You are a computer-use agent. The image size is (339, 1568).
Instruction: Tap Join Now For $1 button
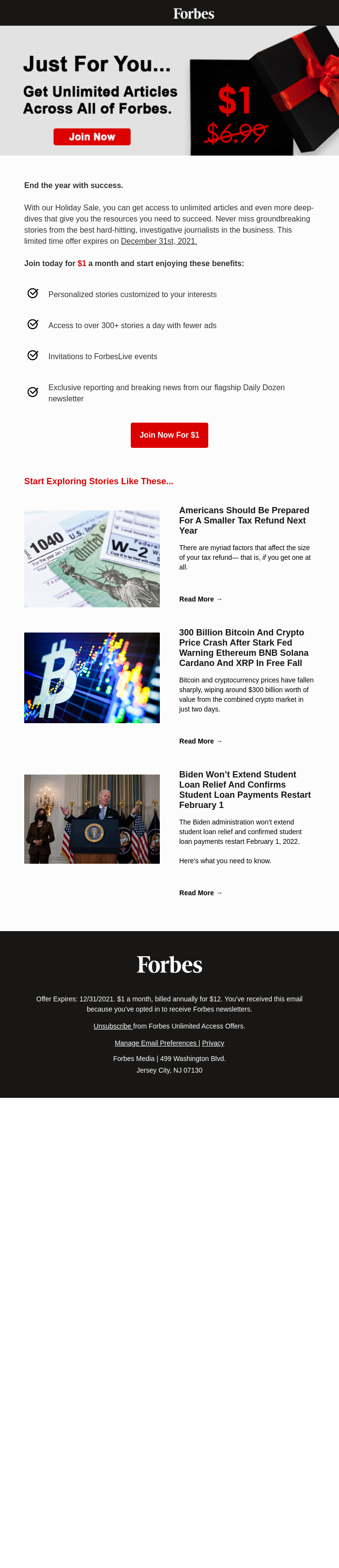coord(169,435)
